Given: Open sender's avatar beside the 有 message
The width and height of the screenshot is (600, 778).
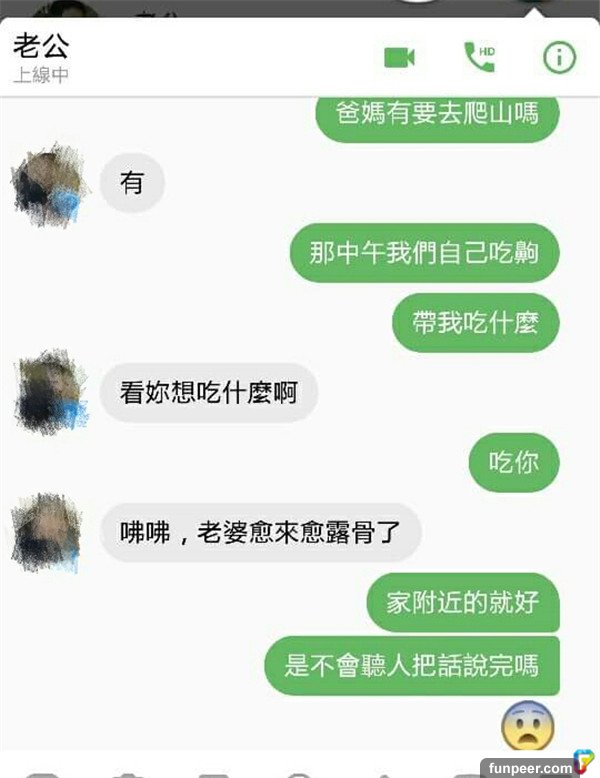Looking at the screenshot, I should point(49,184).
